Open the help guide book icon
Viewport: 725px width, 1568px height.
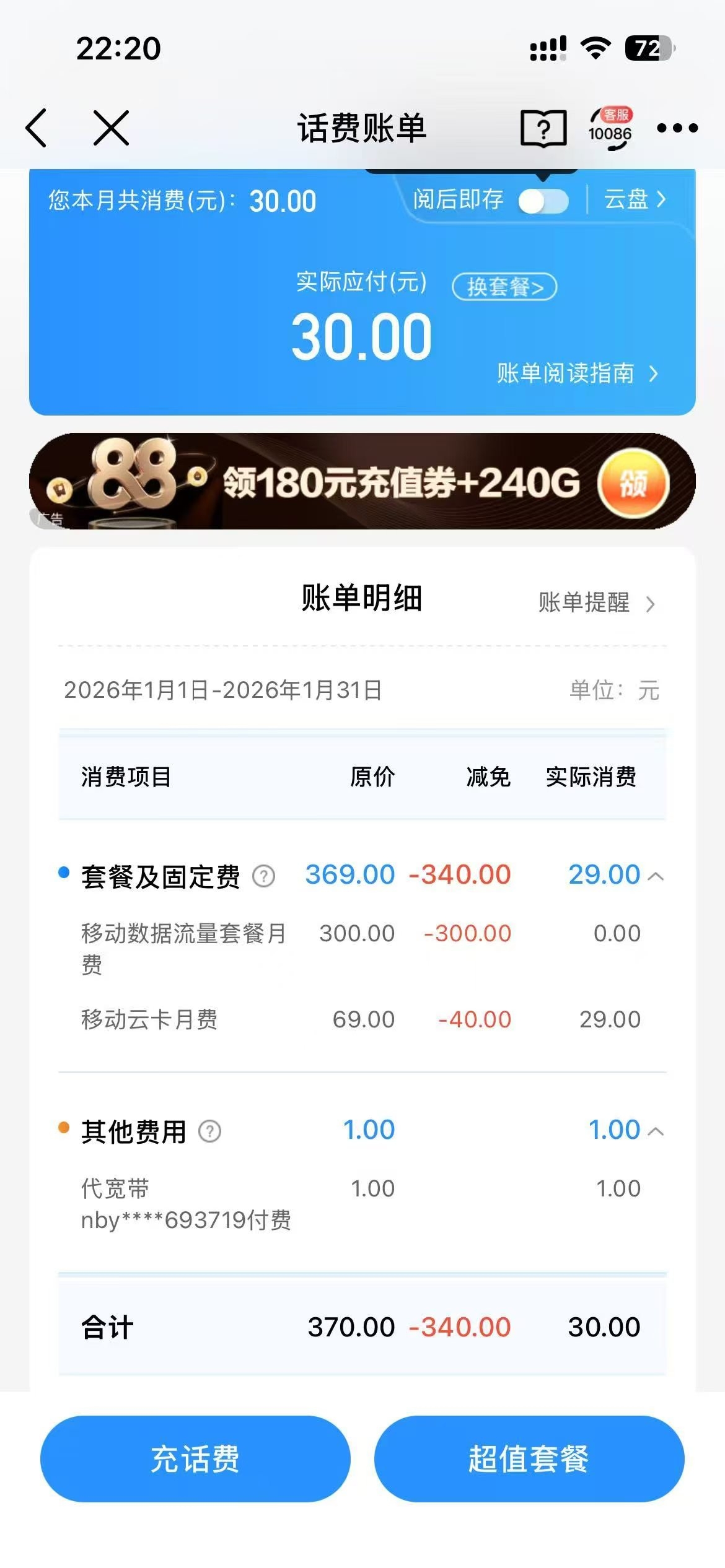tap(543, 129)
